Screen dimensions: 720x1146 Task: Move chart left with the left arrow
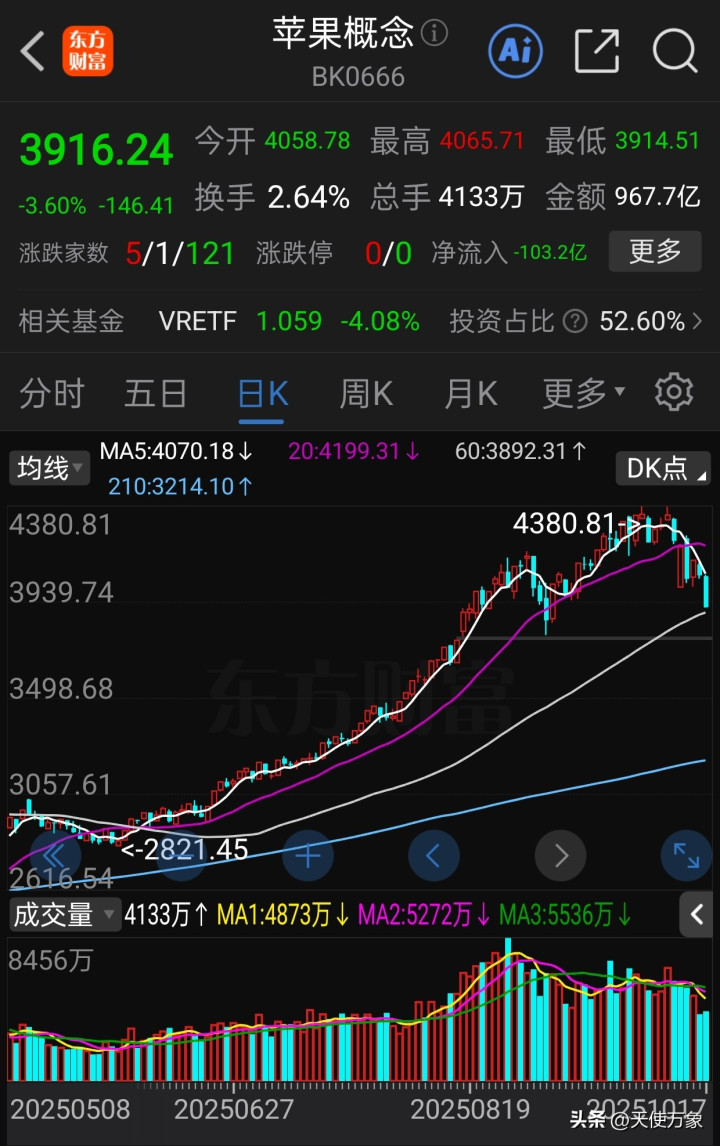click(433, 855)
